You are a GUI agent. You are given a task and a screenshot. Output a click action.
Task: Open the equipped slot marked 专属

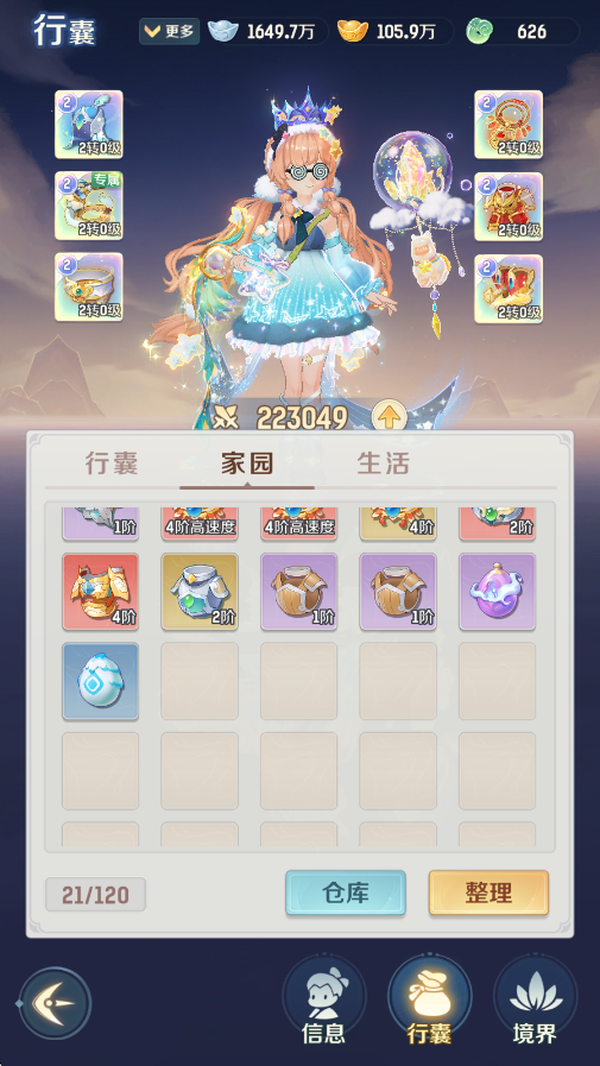tap(89, 206)
